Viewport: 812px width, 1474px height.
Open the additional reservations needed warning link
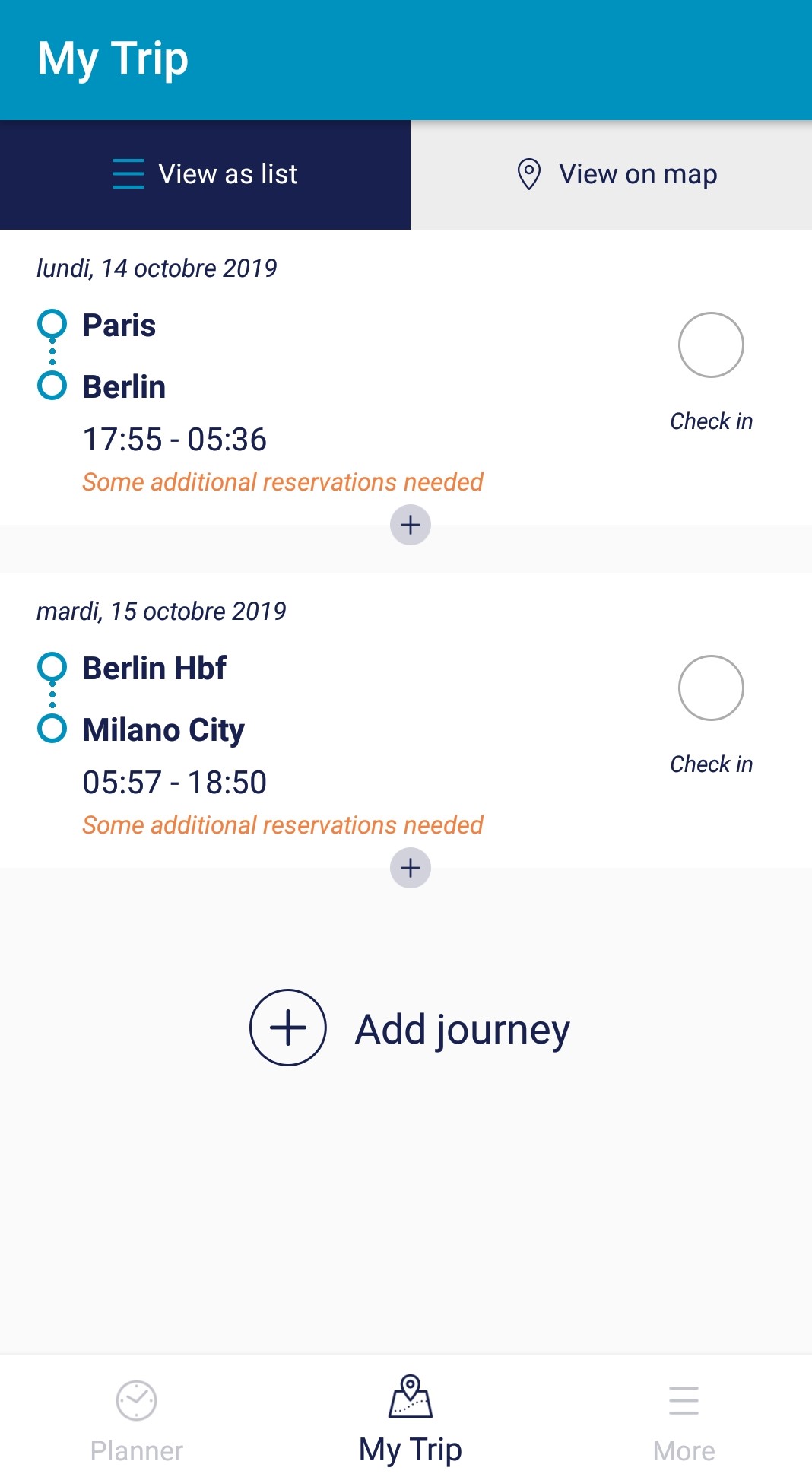pos(283,481)
